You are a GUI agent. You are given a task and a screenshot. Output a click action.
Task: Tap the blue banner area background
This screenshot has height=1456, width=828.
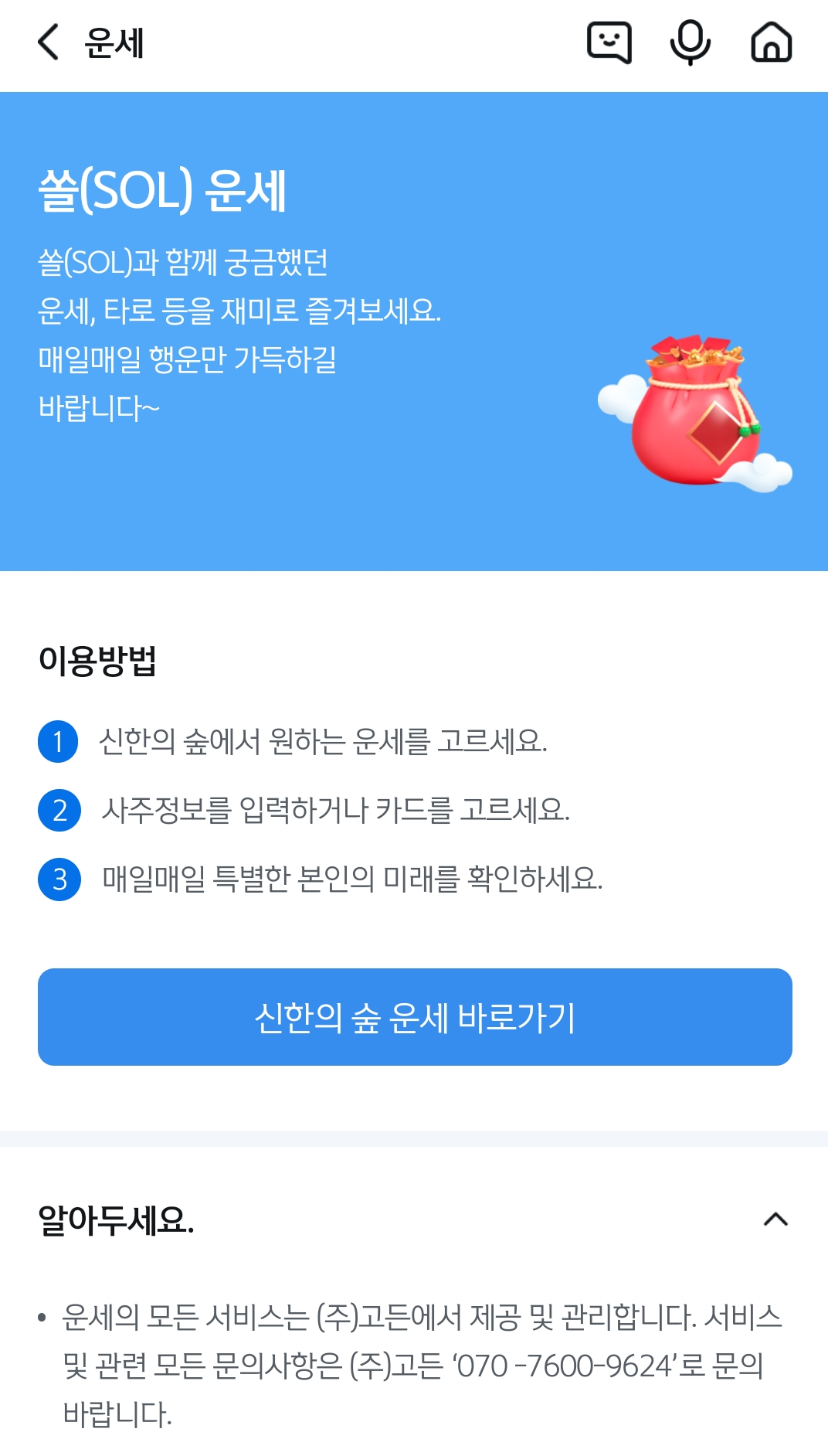coord(309,510)
